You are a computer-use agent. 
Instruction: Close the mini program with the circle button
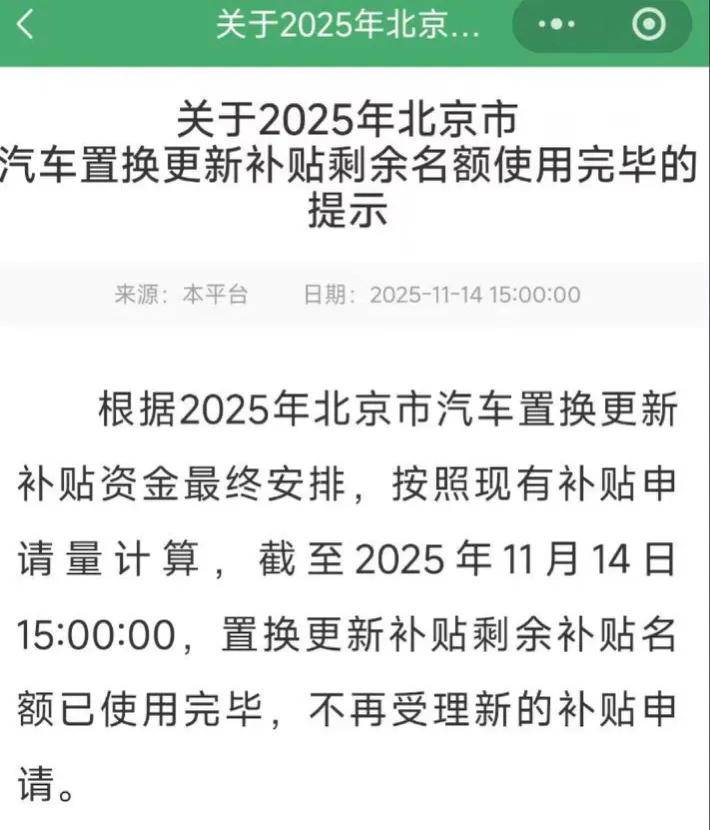649,26
